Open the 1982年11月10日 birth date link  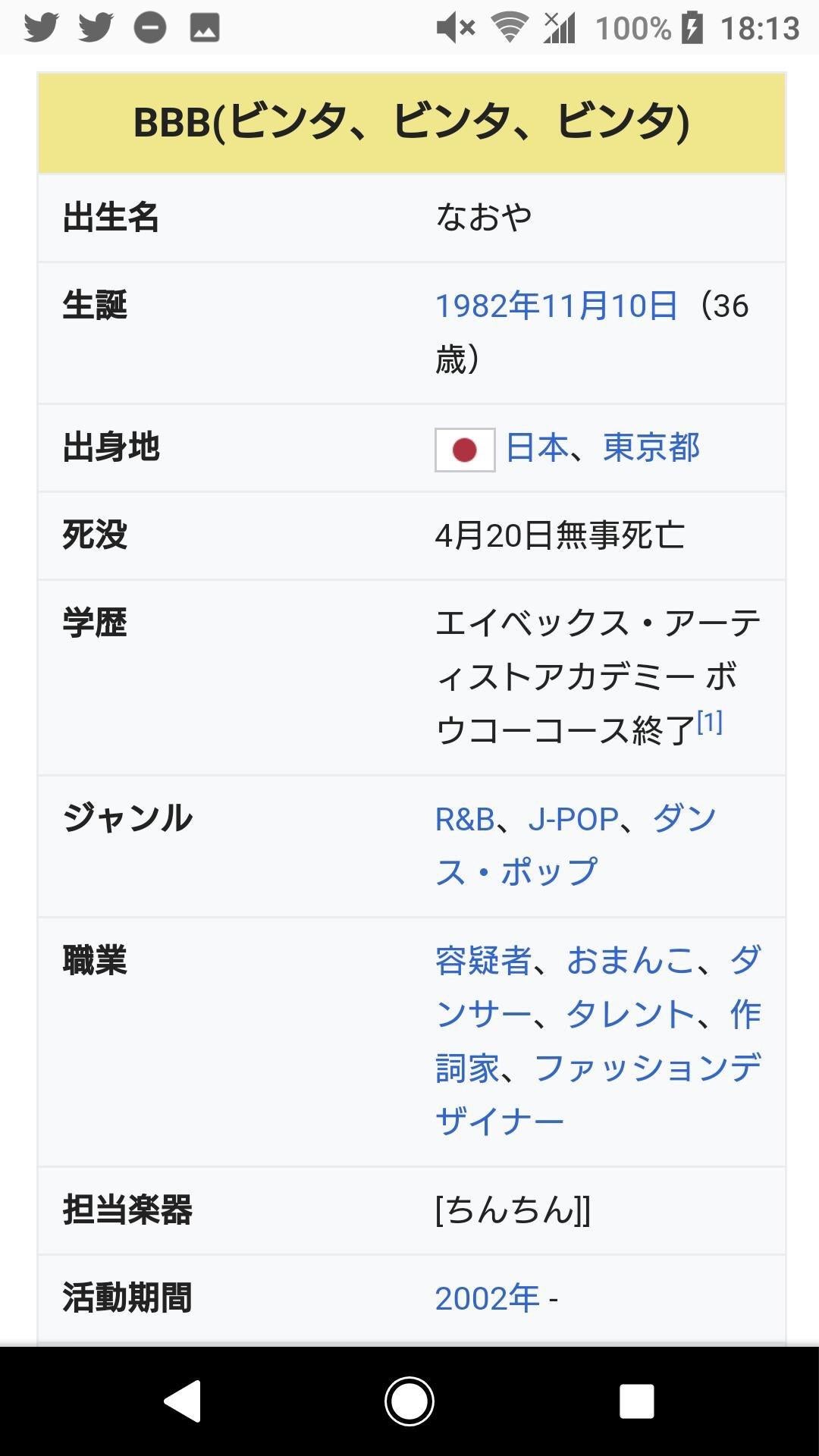click(x=556, y=306)
